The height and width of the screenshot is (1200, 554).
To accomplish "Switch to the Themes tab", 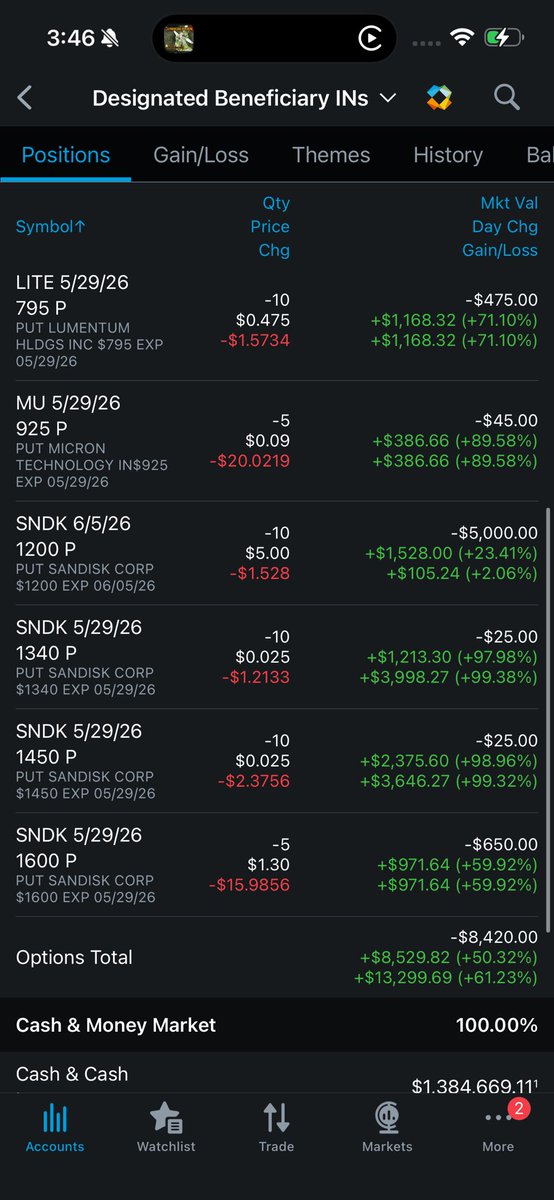I will click(x=331, y=155).
